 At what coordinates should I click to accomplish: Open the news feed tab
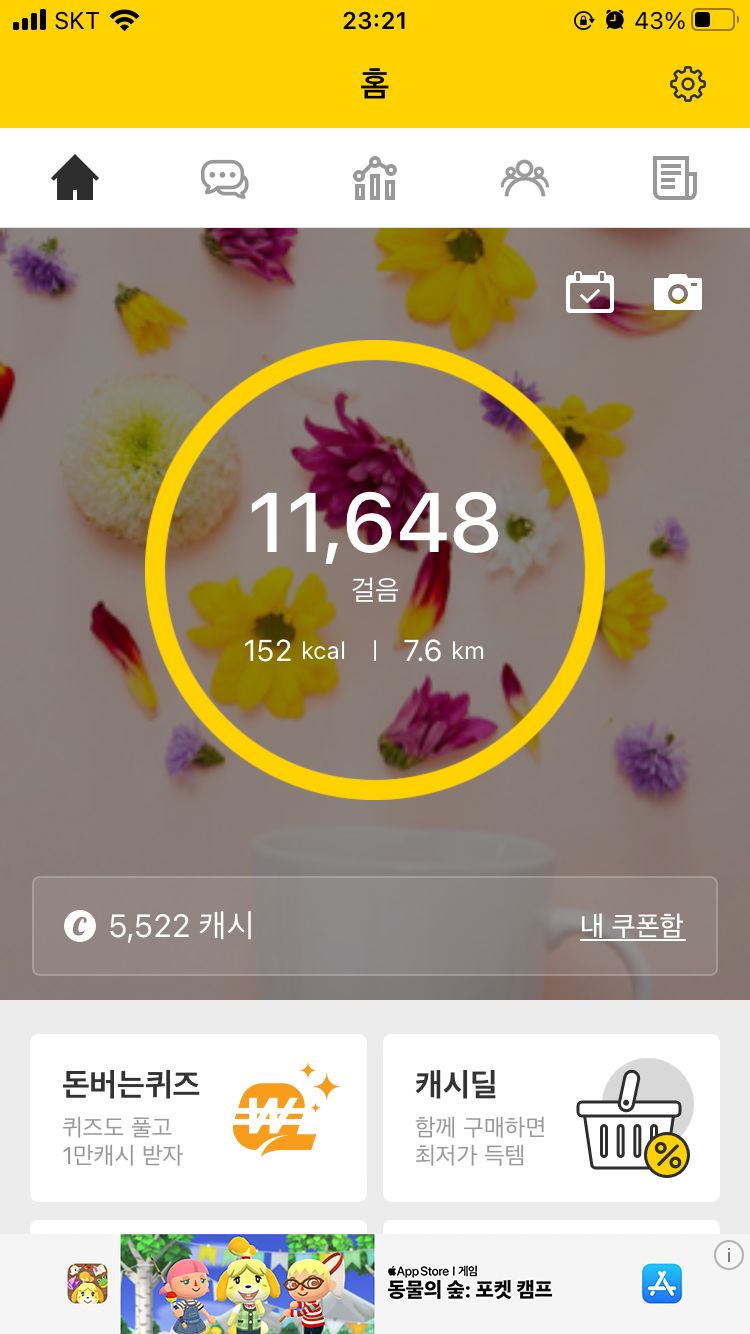pos(675,179)
